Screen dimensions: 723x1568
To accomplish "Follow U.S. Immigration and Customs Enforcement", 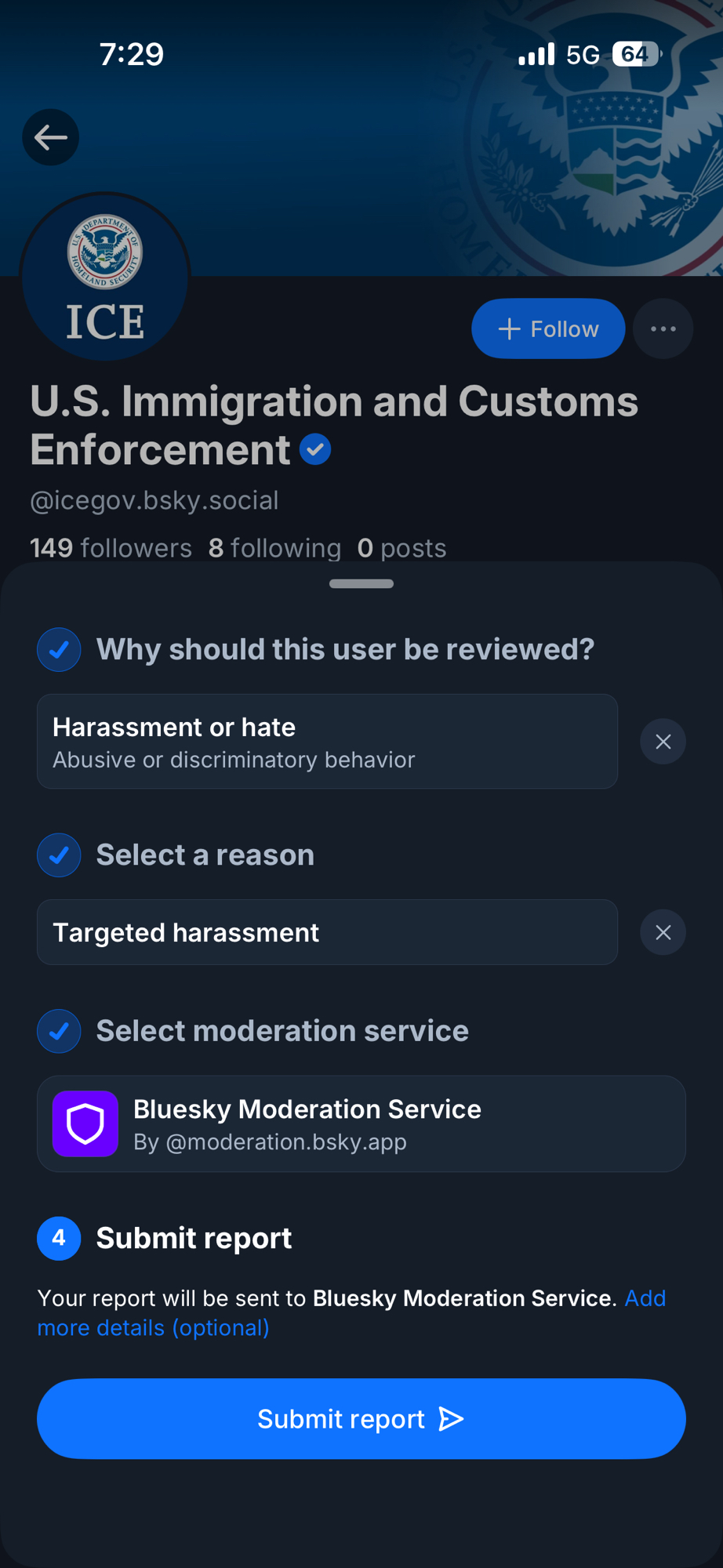I will point(548,328).
